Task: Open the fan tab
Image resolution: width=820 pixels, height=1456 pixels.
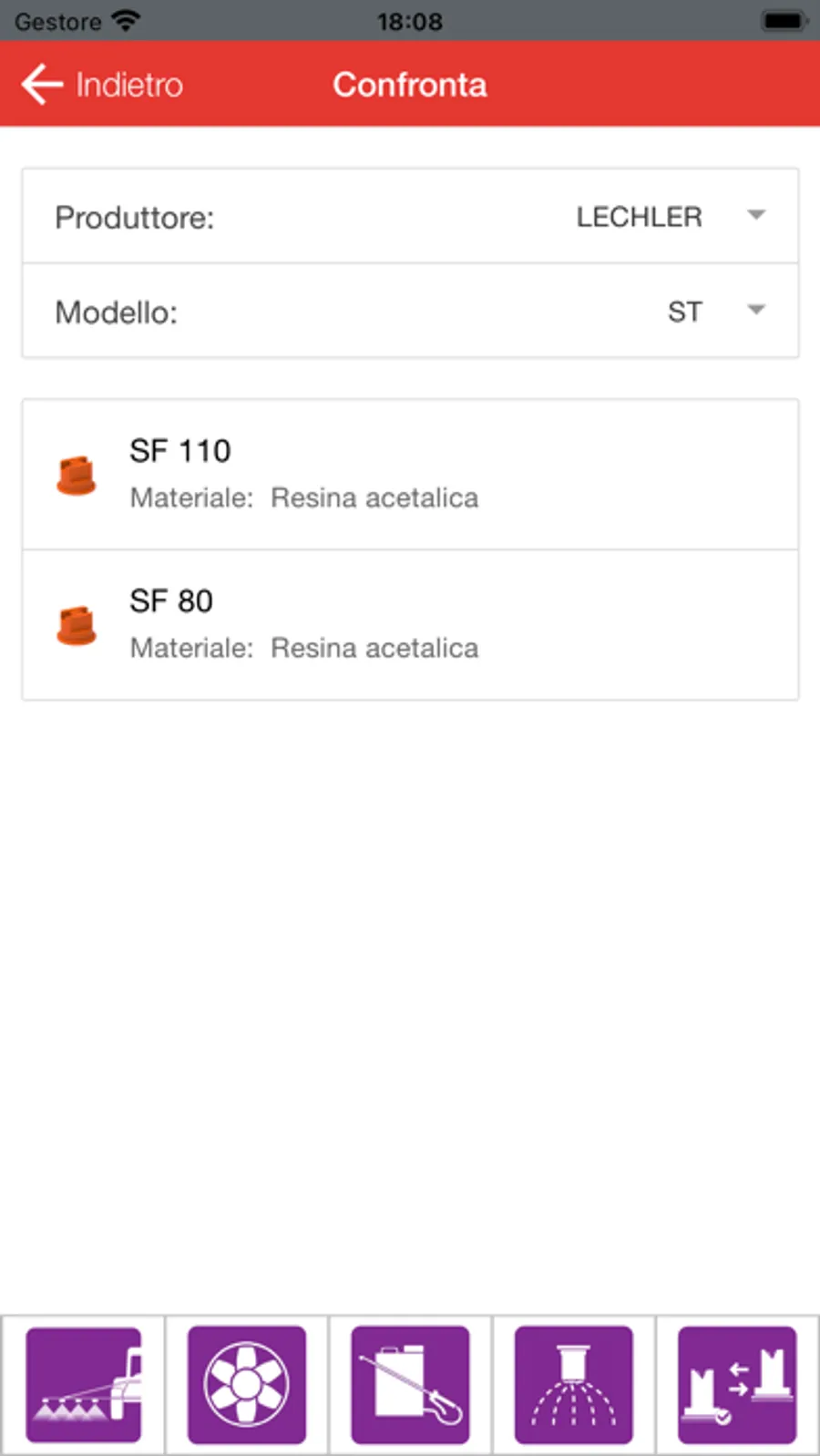Action: 246,1384
